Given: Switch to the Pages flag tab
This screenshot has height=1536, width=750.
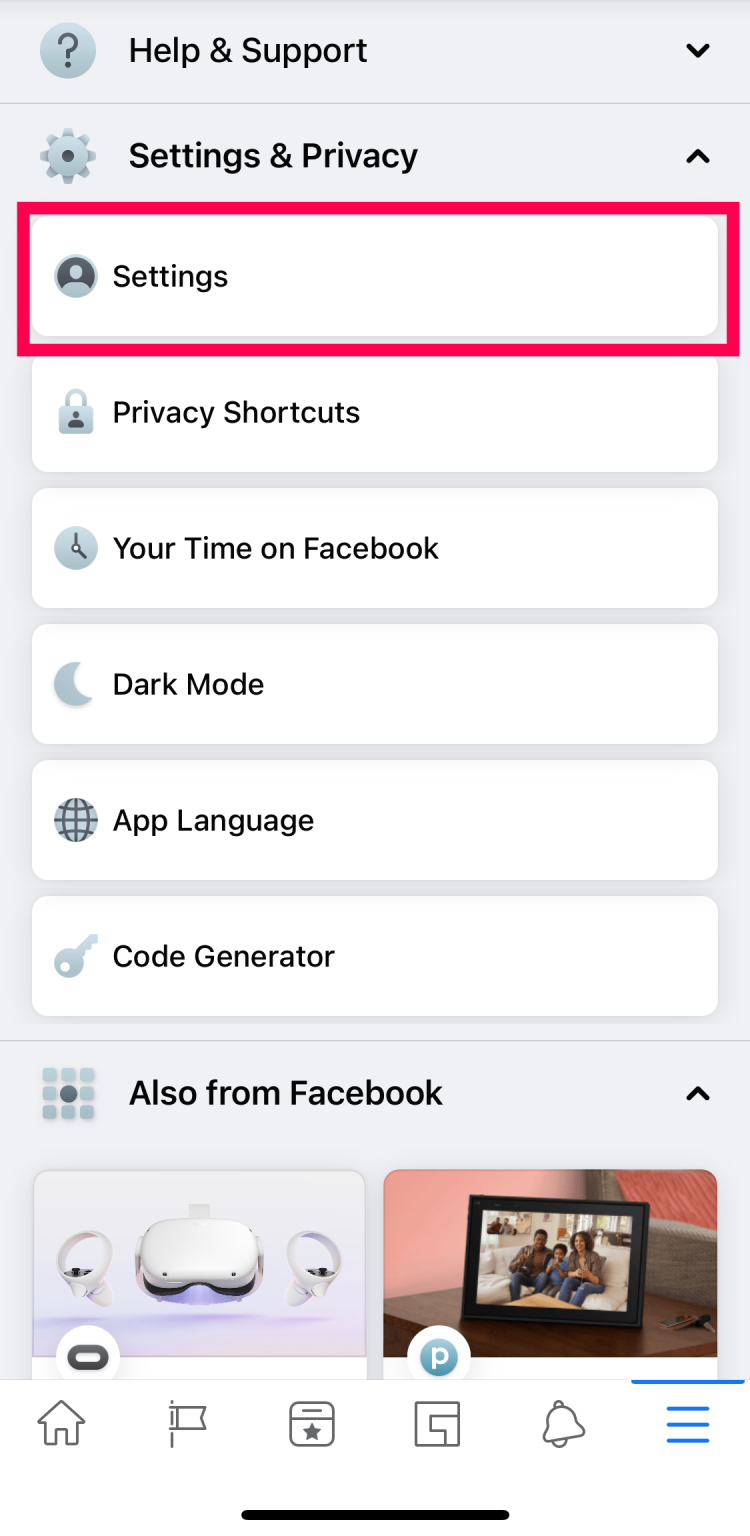Looking at the screenshot, I should [187, 1424].
